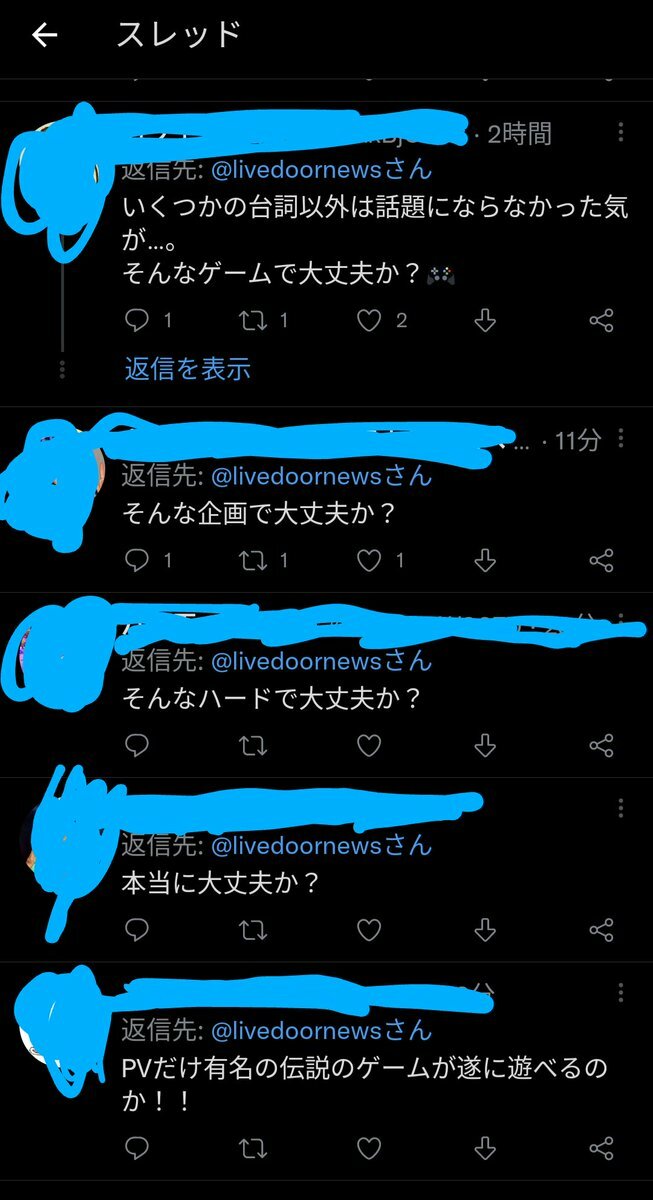This screenshot has width=653, height=1200.
Task: Share the そんなハードで大丈夫か tweet
Action: point(600,746)
